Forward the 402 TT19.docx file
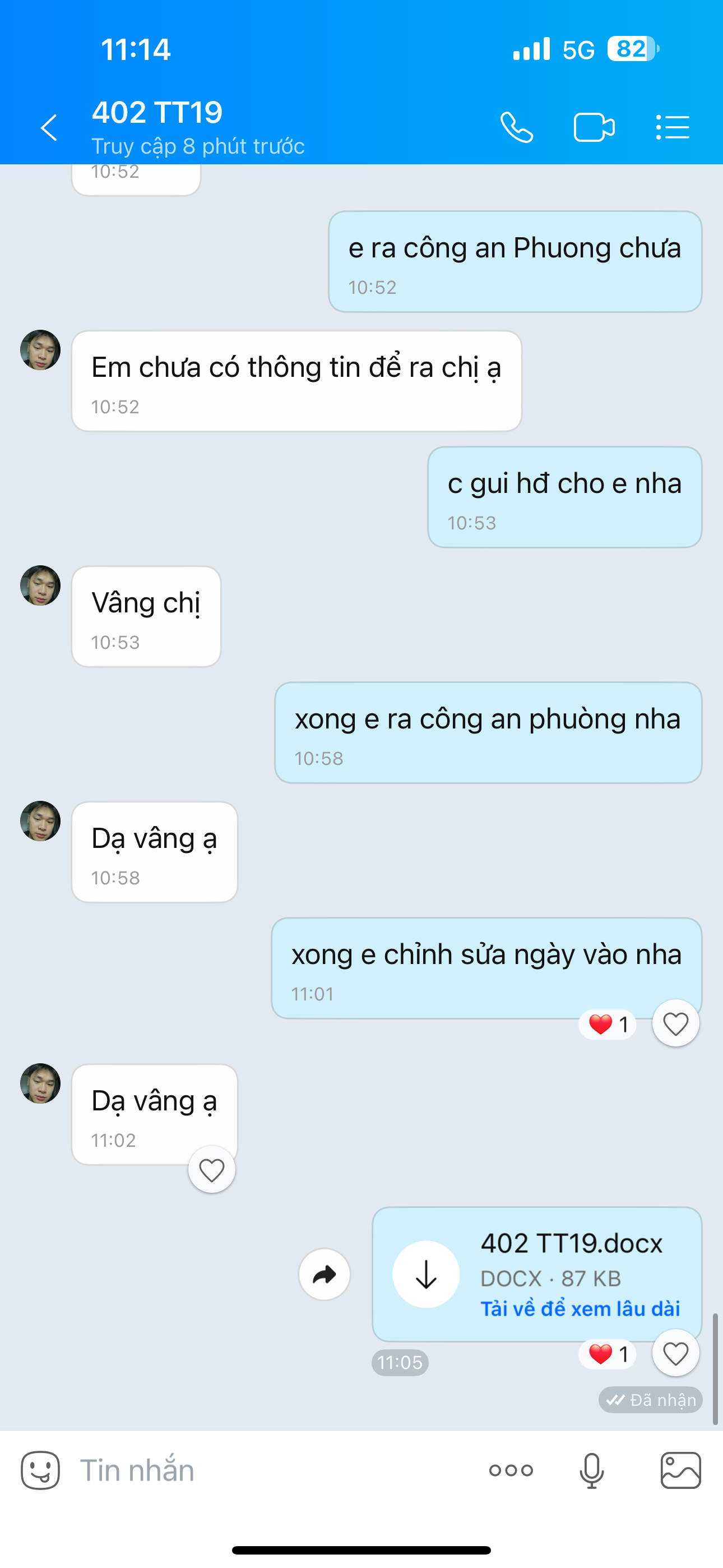 click(325, 1274)
